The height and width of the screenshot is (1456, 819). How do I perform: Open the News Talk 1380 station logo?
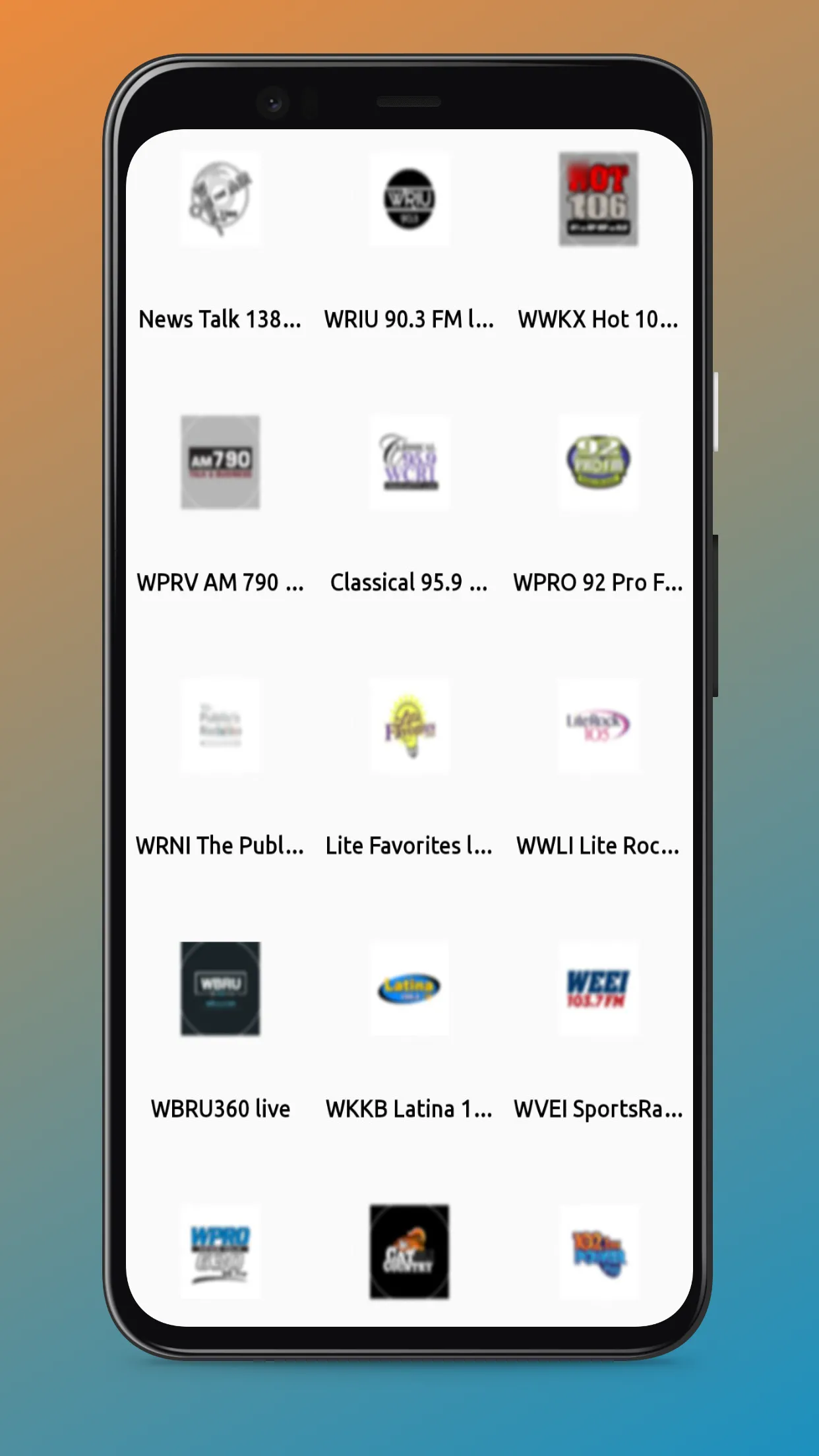pyautogui.click(x=220, y=200)
